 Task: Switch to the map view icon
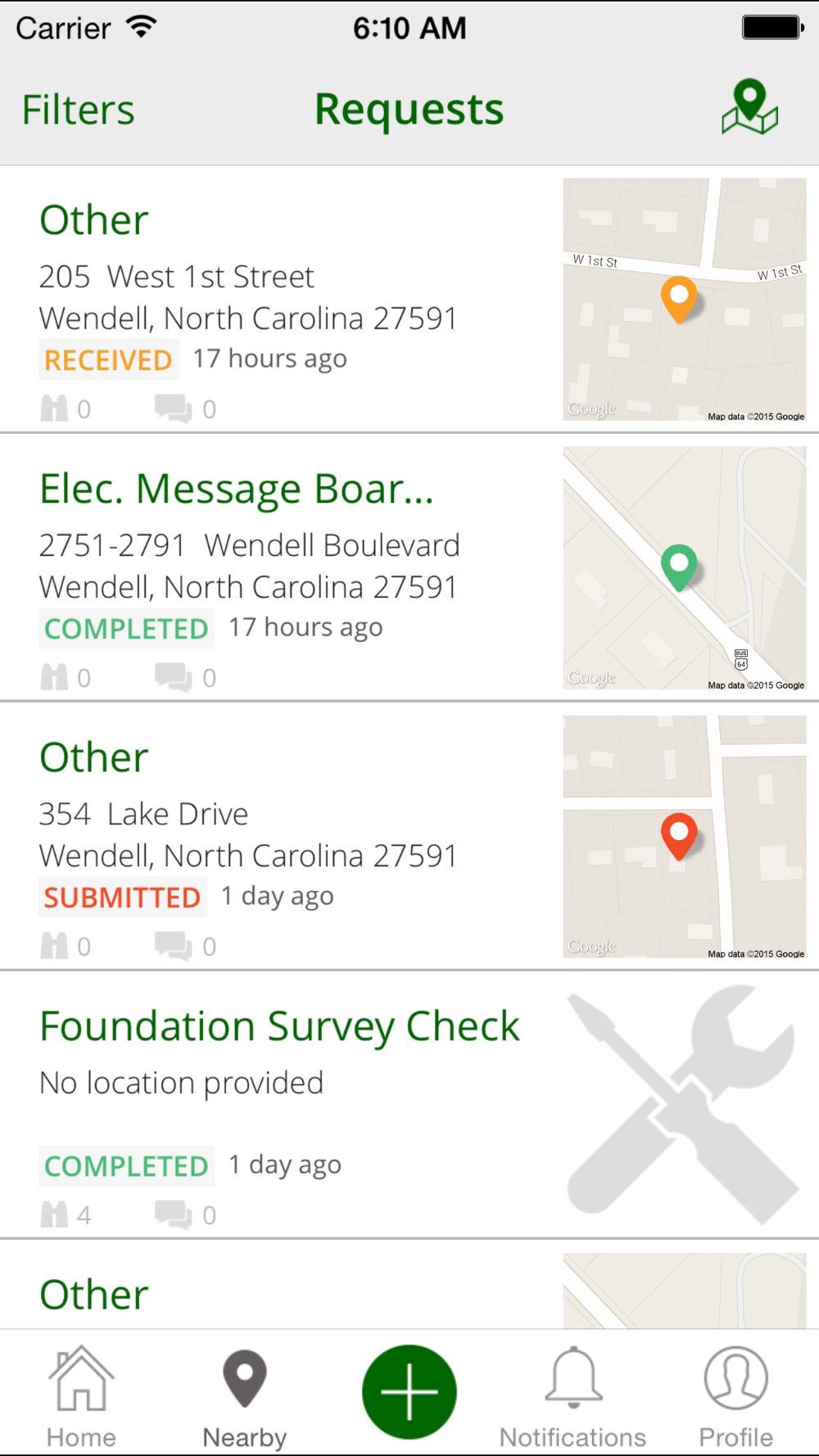749,107
